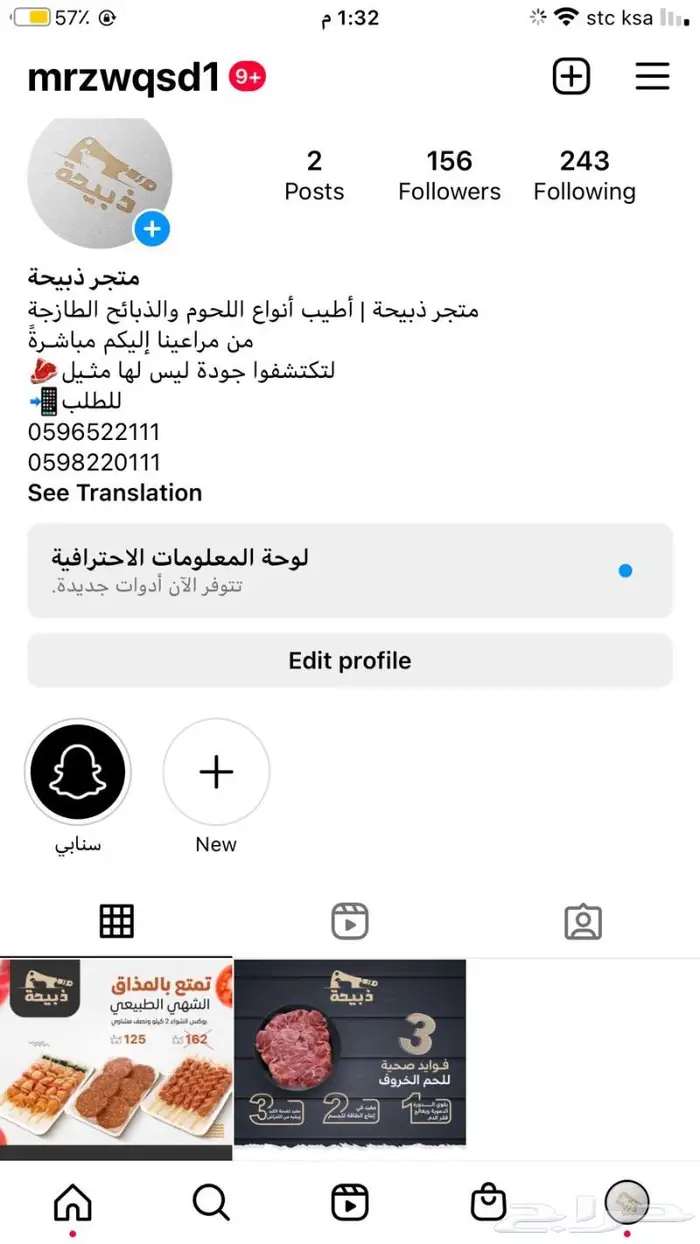
Task: Open the Shop bag tab
Action: tap(489, 1202)
